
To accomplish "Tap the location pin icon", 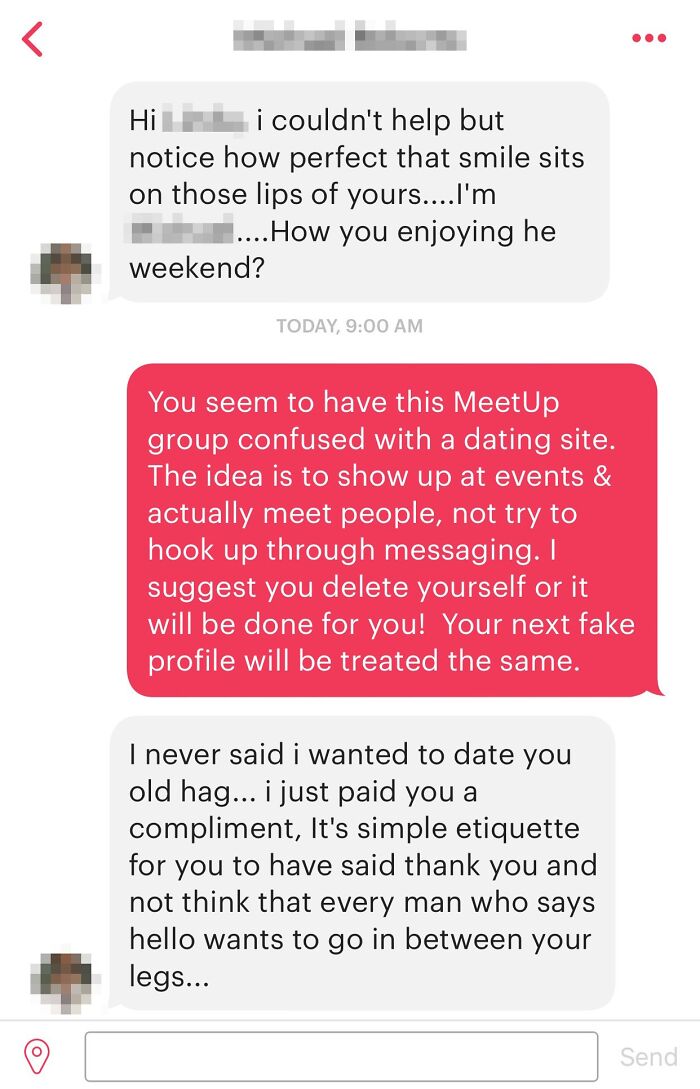I will (x=37, y=1056).
